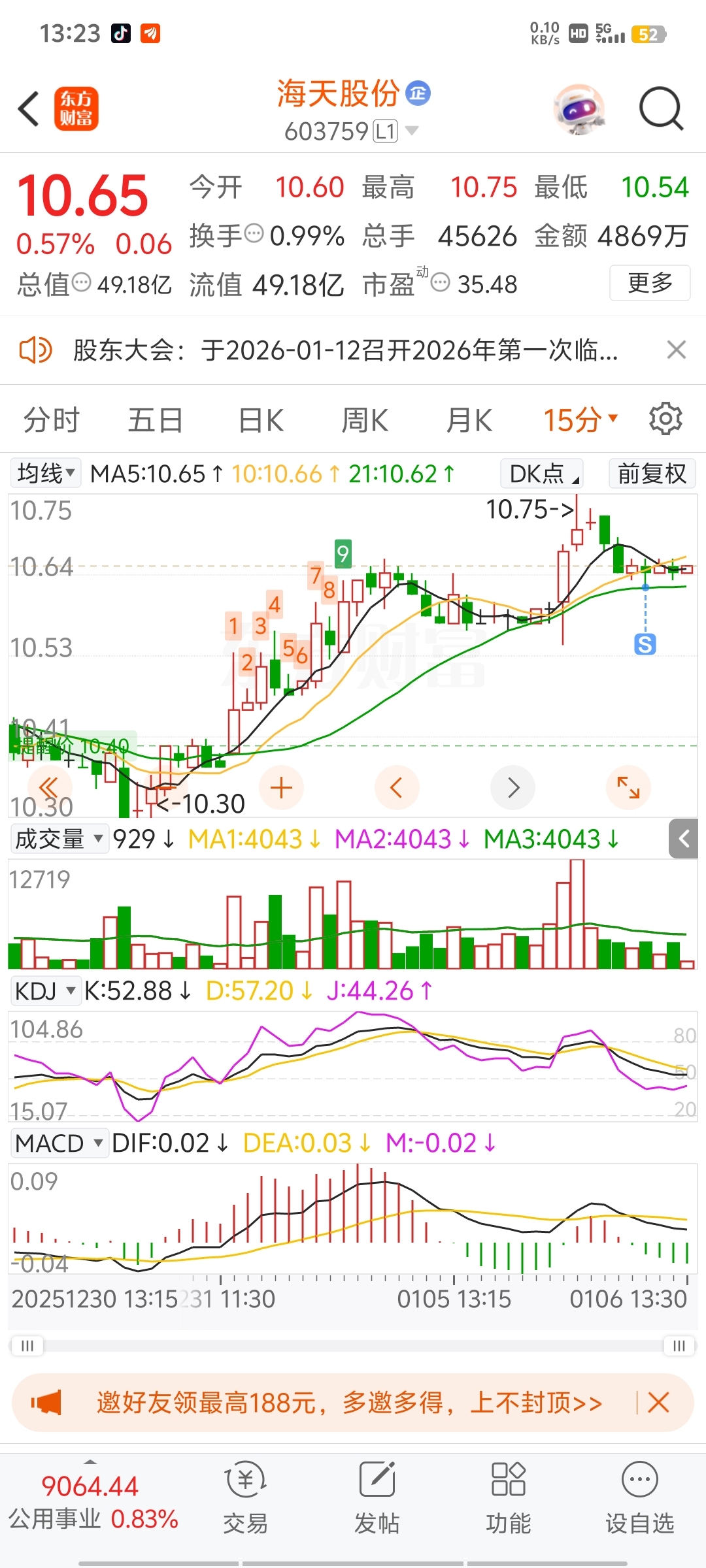Go back using the top-left arrow

pyautogui.click(x=29, y=108)
